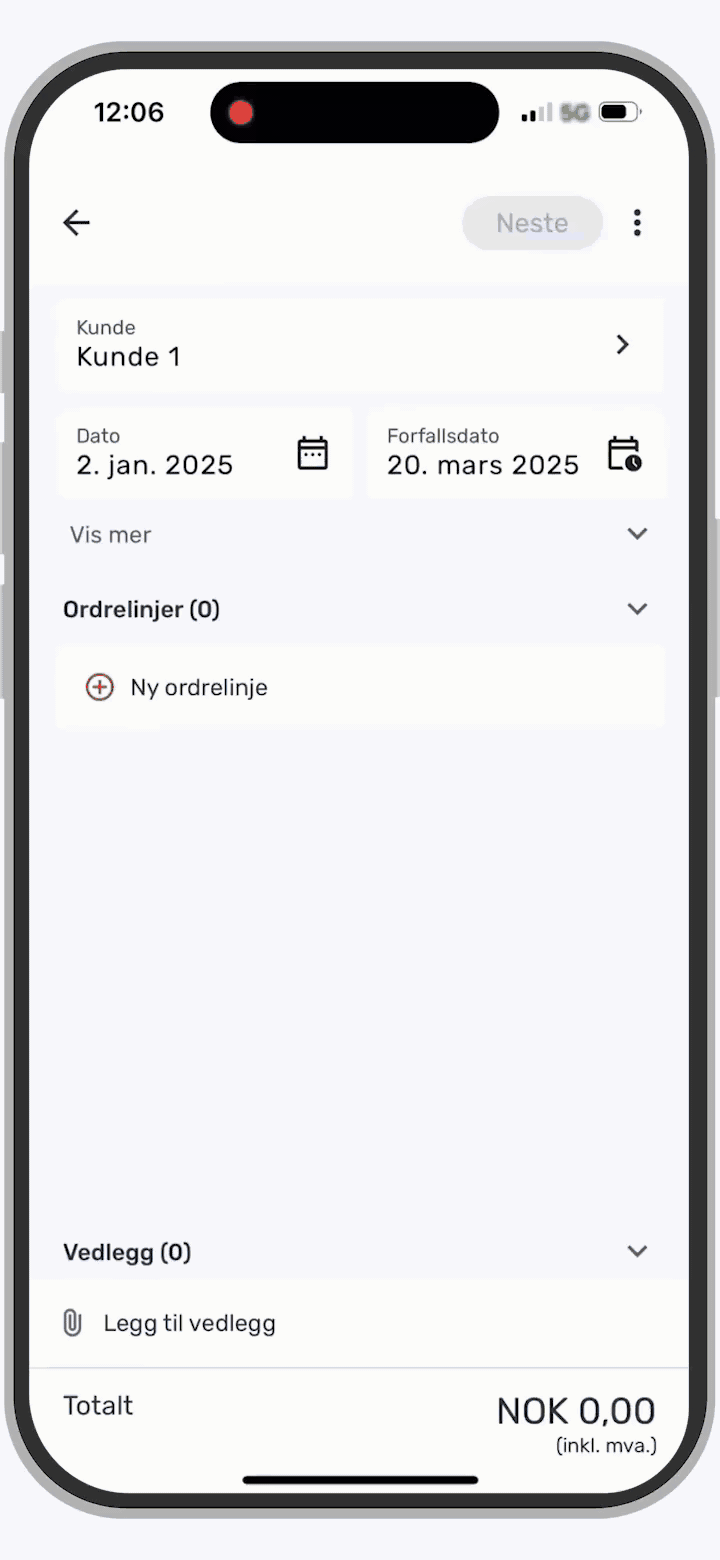
Task: Tap the Forfallsdato field showing 20. mars 2025
Action: tap(483, 465)
